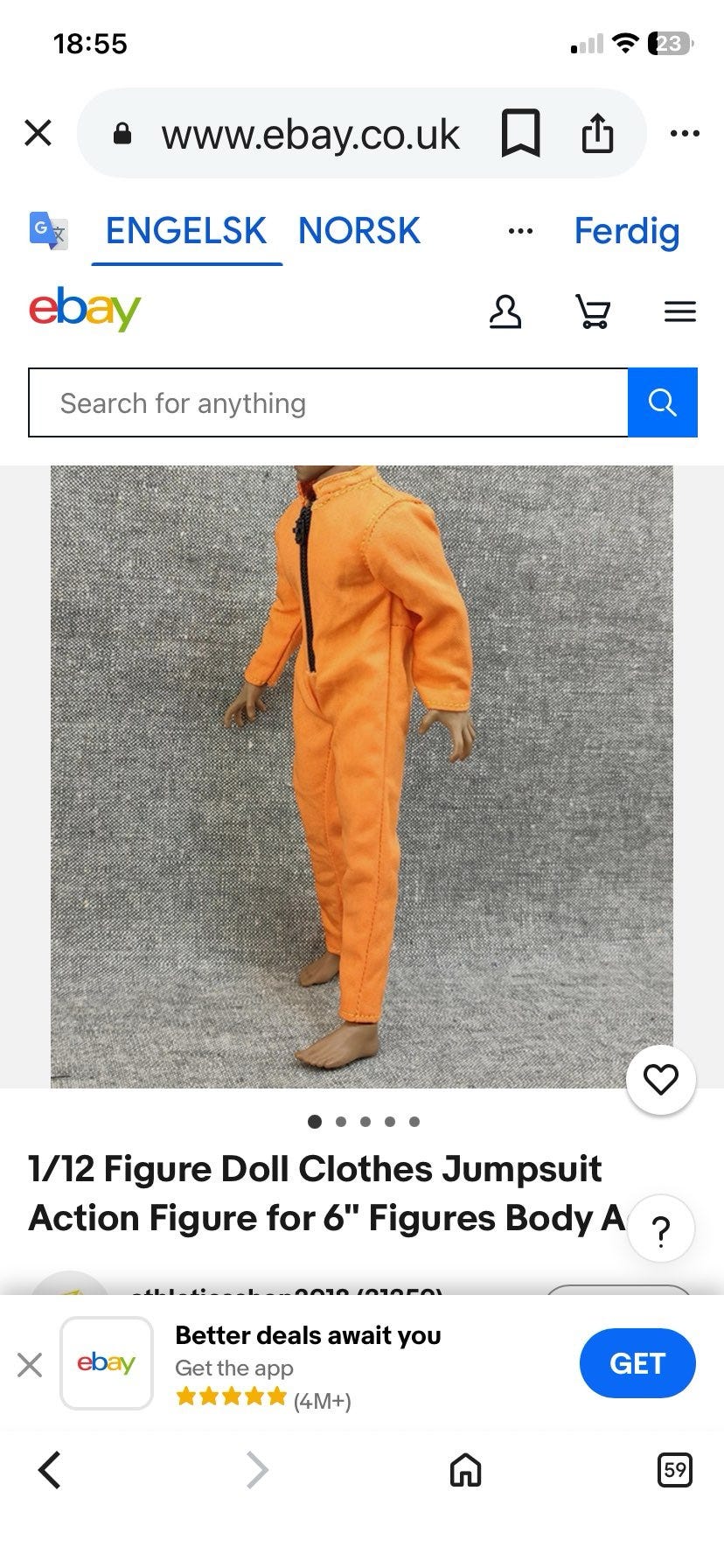Submit search with the magnifier button
Screen dimensions: 724x1568
[662, 402]
